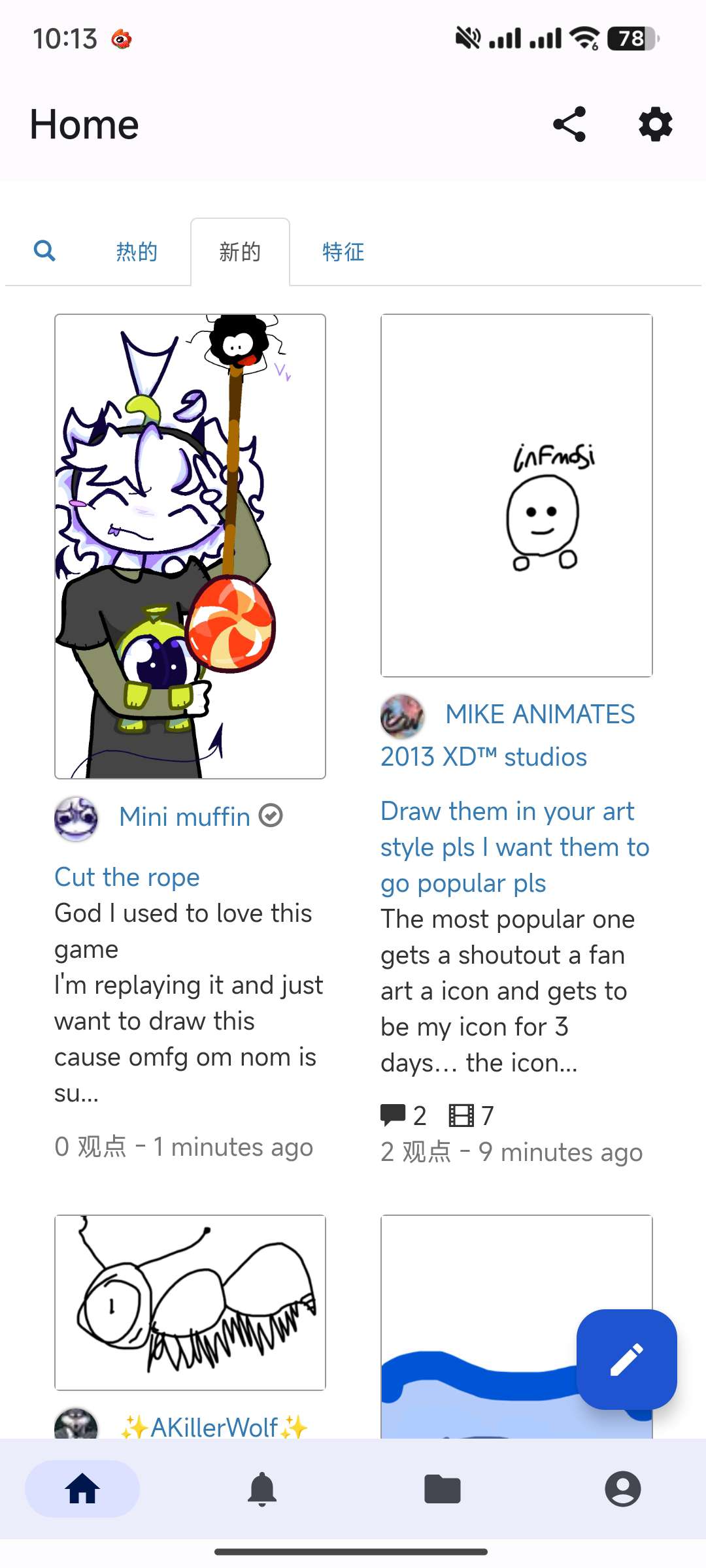The height and width of the screenshot is (1568, 706).
Task: Visit MIKE ANIMATES 2013 XD studios profile
Action: (539, 715)
